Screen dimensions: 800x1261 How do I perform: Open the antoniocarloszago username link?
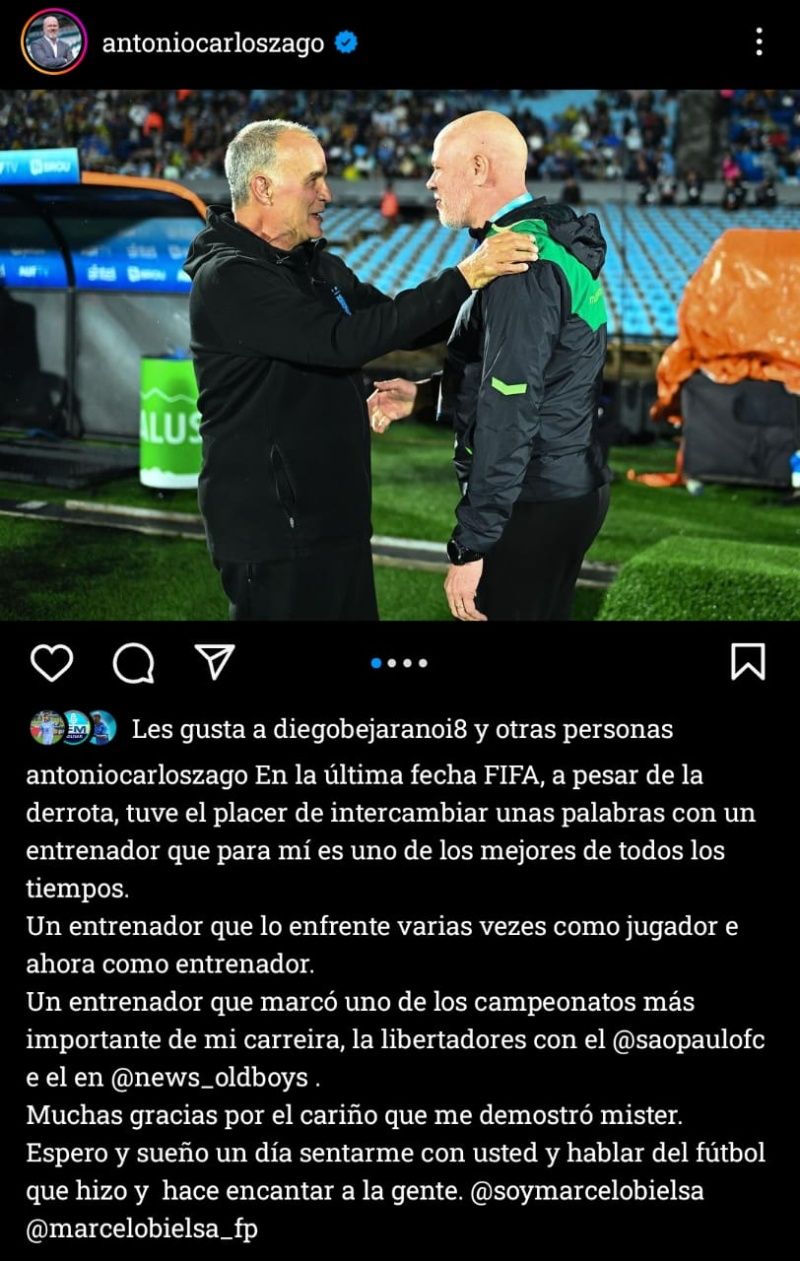pyautogui.click(x=213, y=43)
